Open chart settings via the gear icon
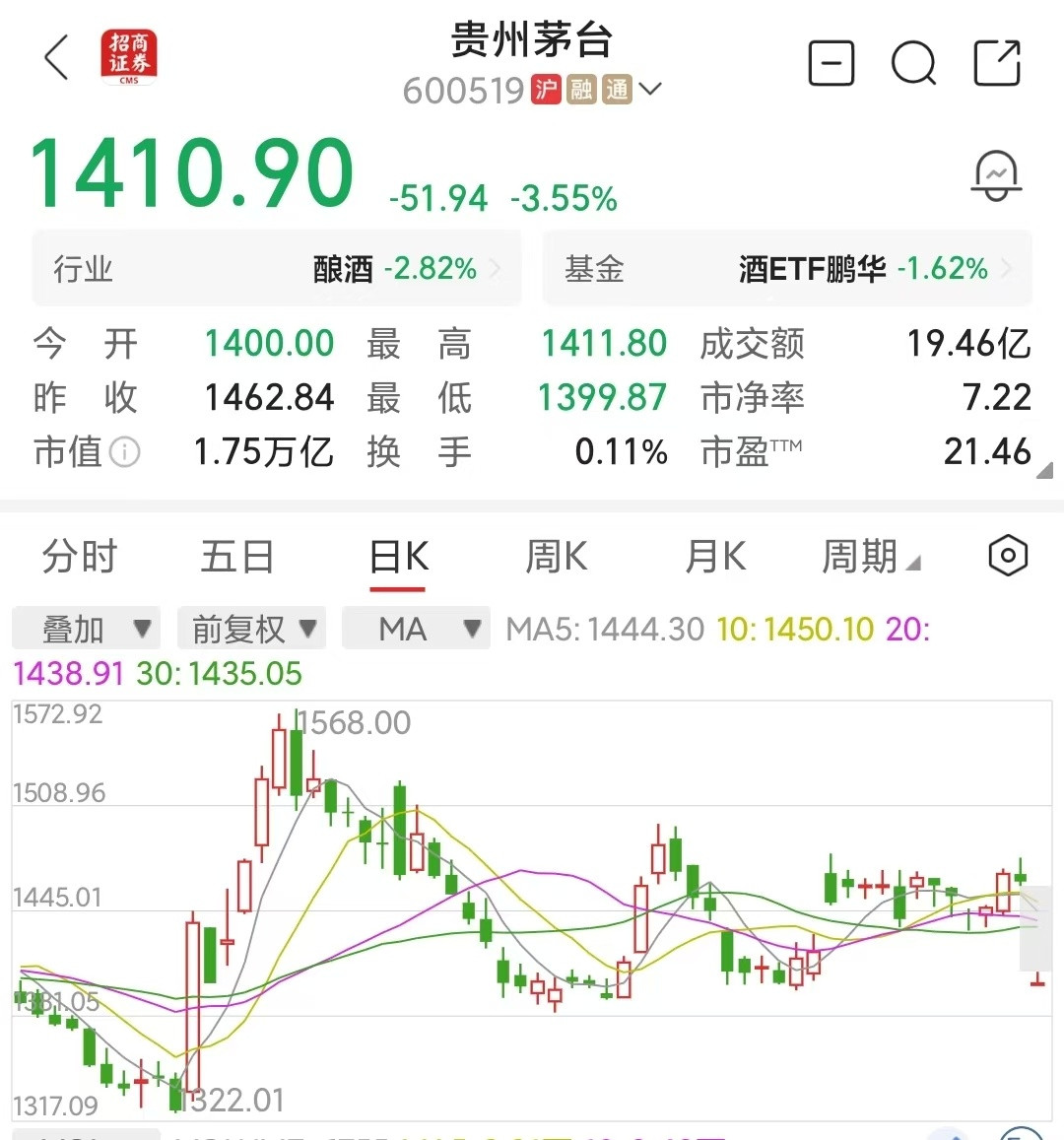The width and height of the screenshot is (1064, 1140). [1007, 556]
